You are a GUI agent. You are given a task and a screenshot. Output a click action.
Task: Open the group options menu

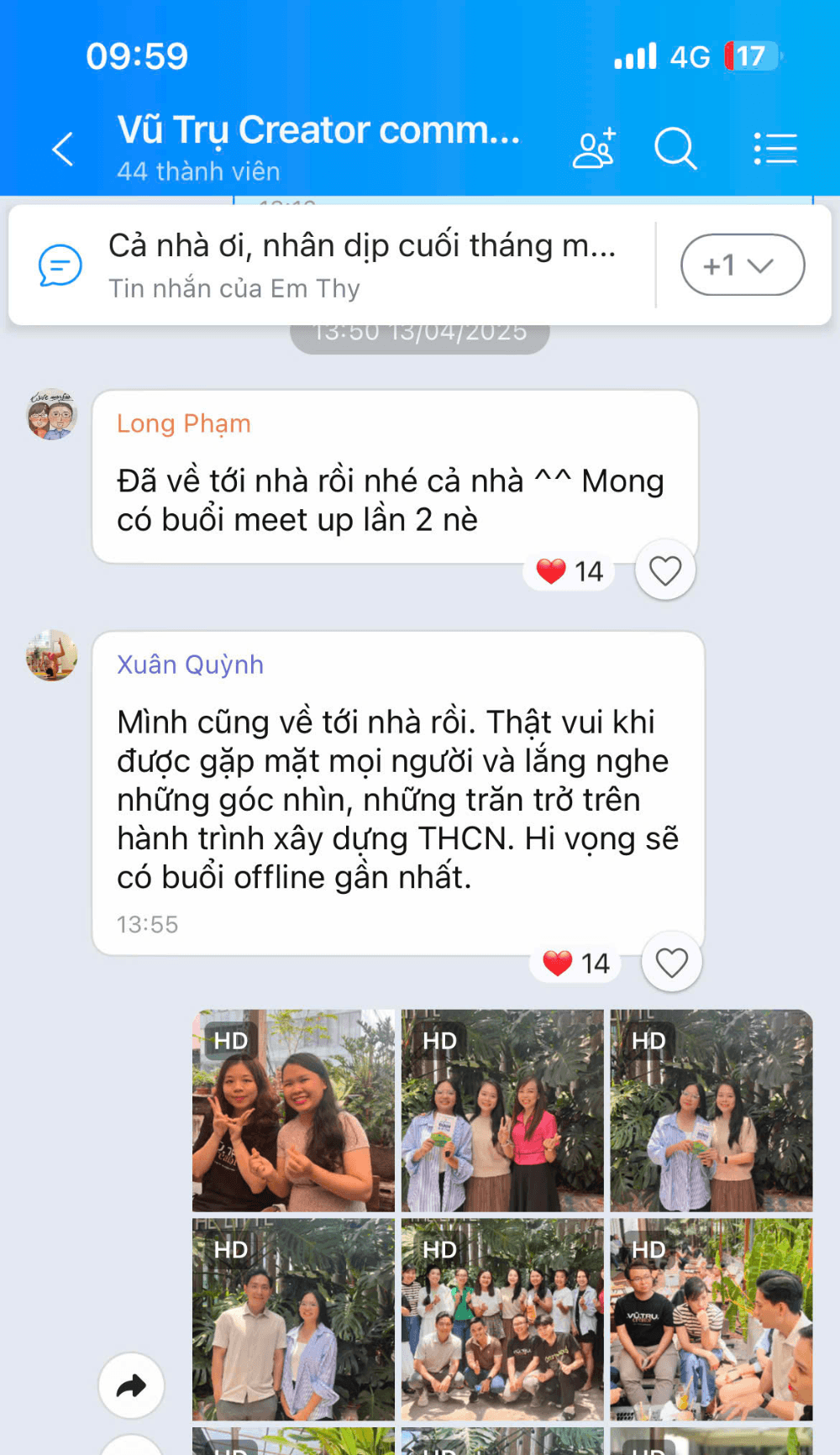[774, 150]
